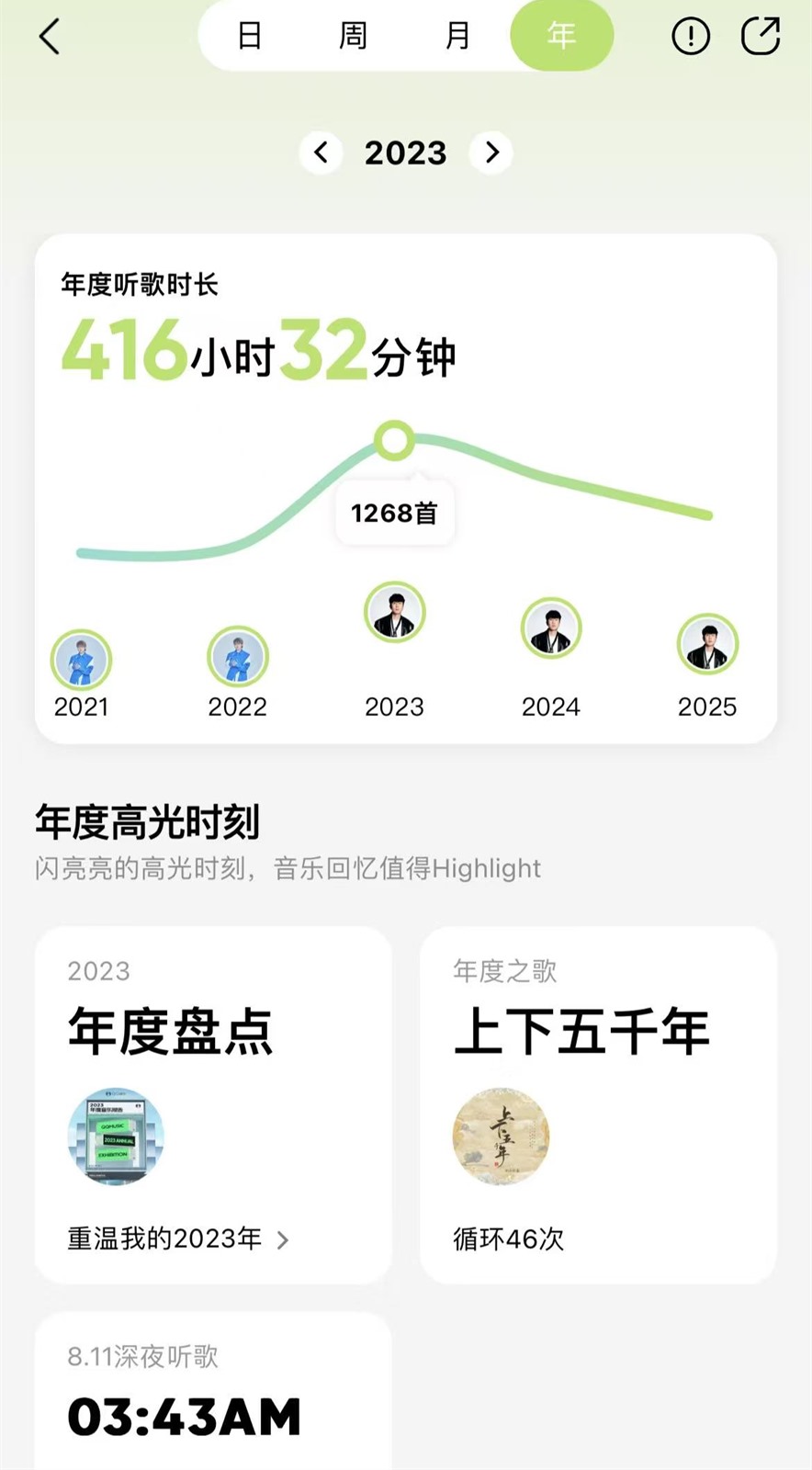The width and height of the screenshot is (812, 1470).
Task: Tap the right arrow to view 2024
Action: [491, 153]
